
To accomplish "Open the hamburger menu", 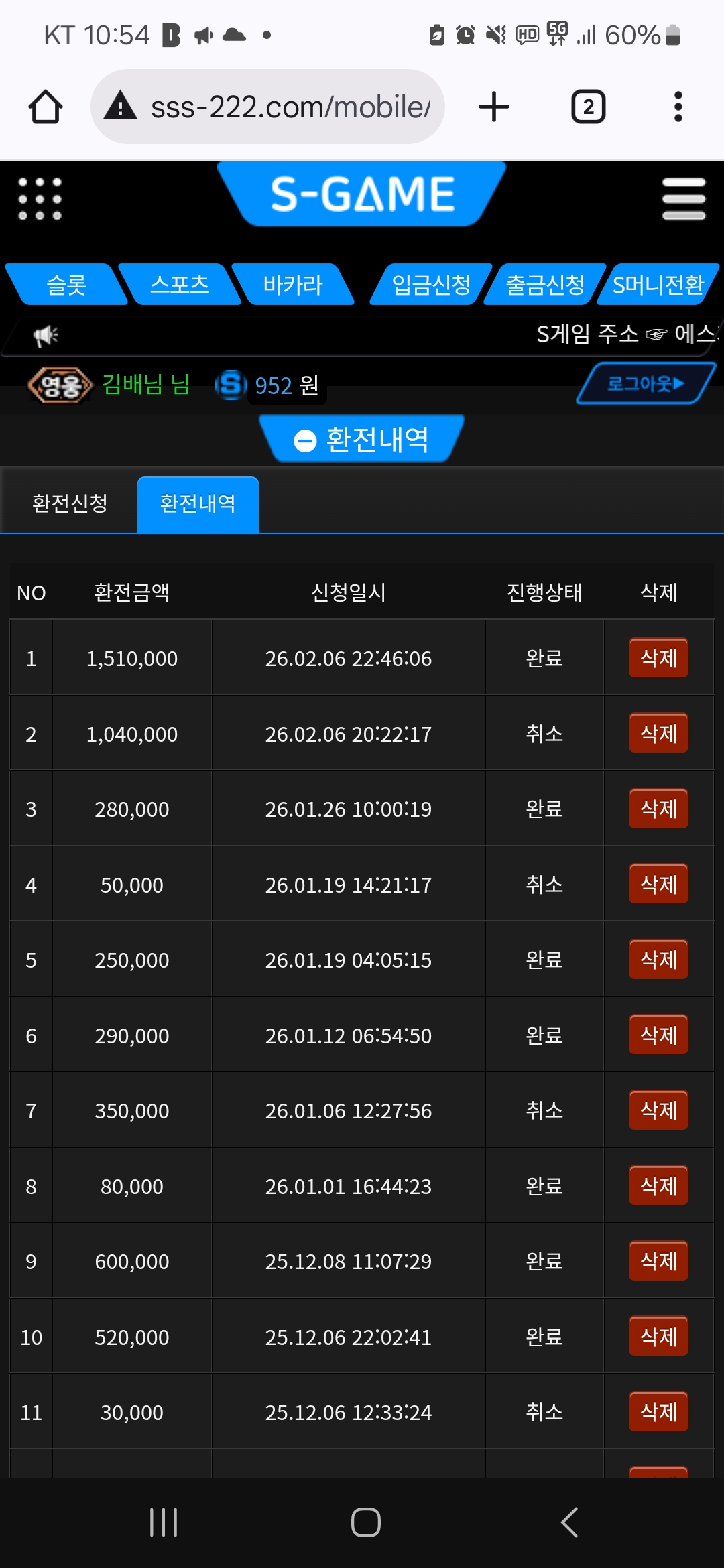I will click(683, 199).
